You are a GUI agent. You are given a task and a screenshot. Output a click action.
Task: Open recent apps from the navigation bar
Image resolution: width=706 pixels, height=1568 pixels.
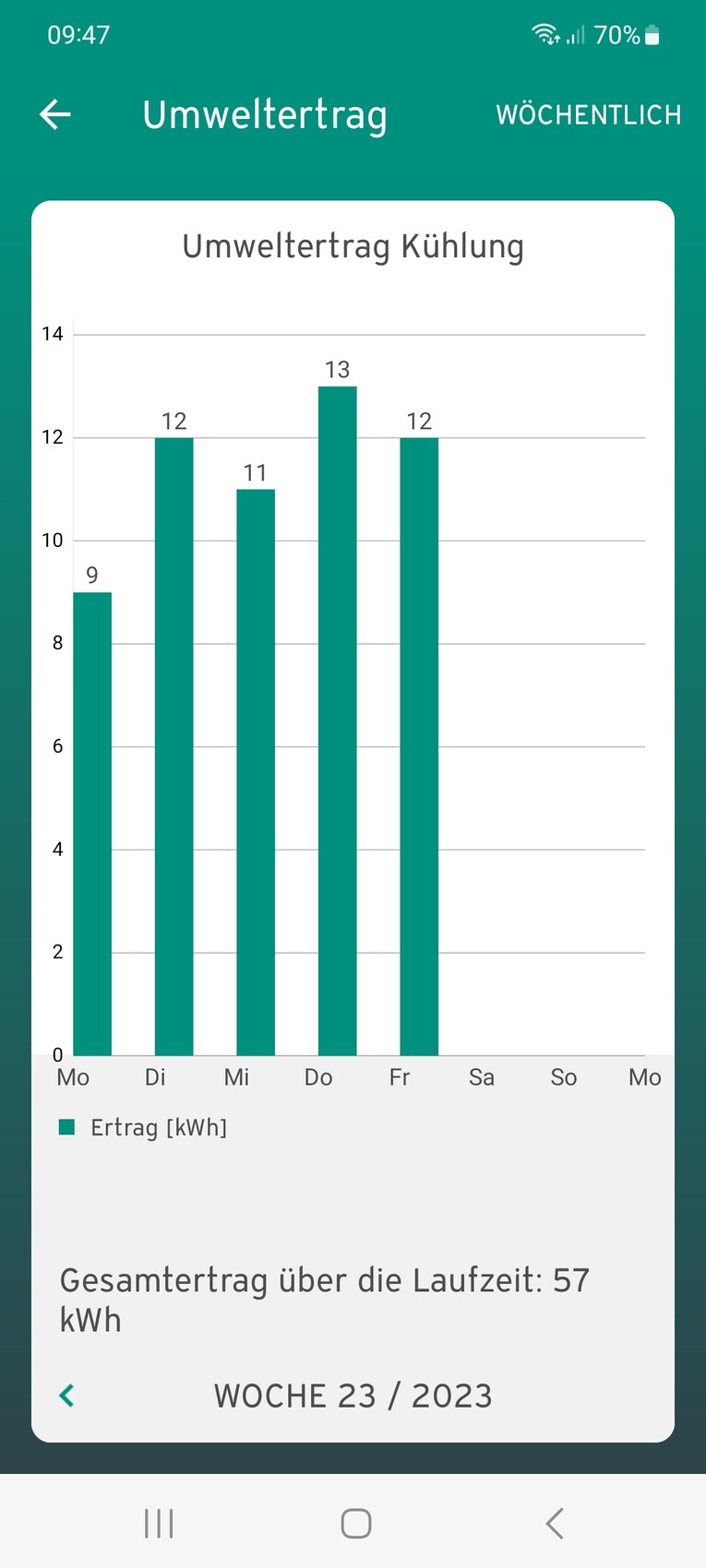pos(159,1523)
